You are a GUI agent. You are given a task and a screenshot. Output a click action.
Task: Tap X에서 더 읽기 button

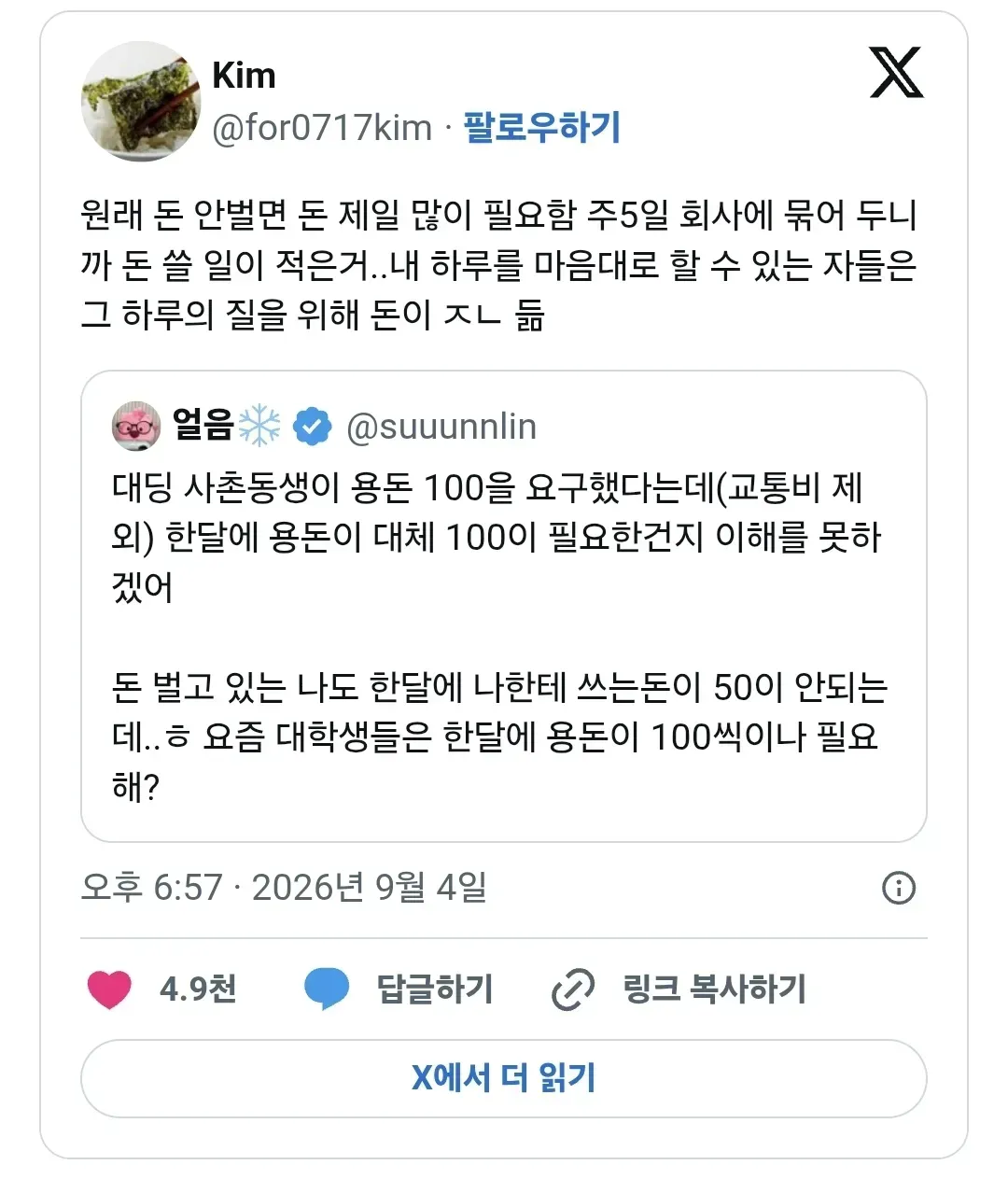(504, 1078)
